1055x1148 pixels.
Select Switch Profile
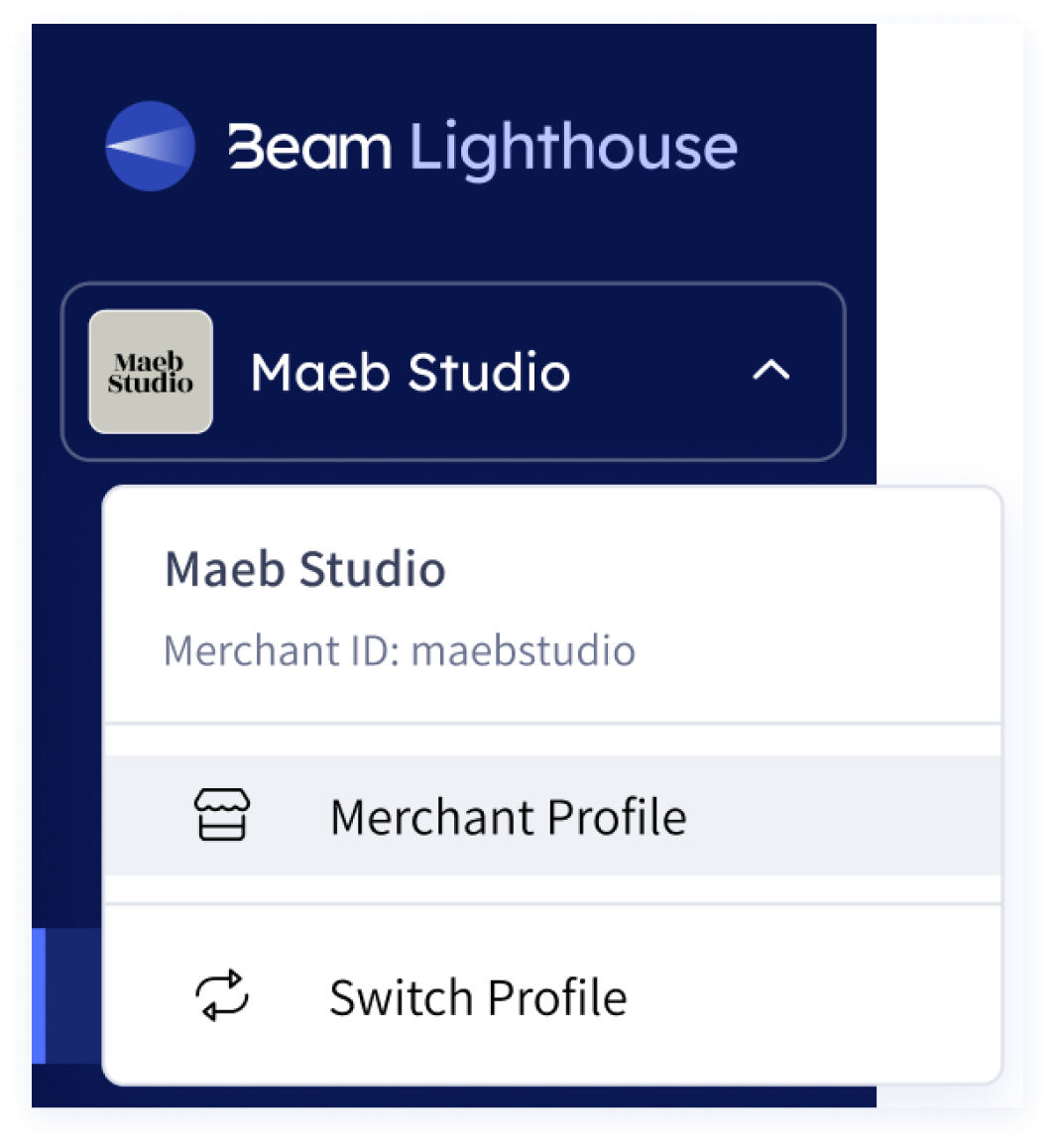pos(477,997)
